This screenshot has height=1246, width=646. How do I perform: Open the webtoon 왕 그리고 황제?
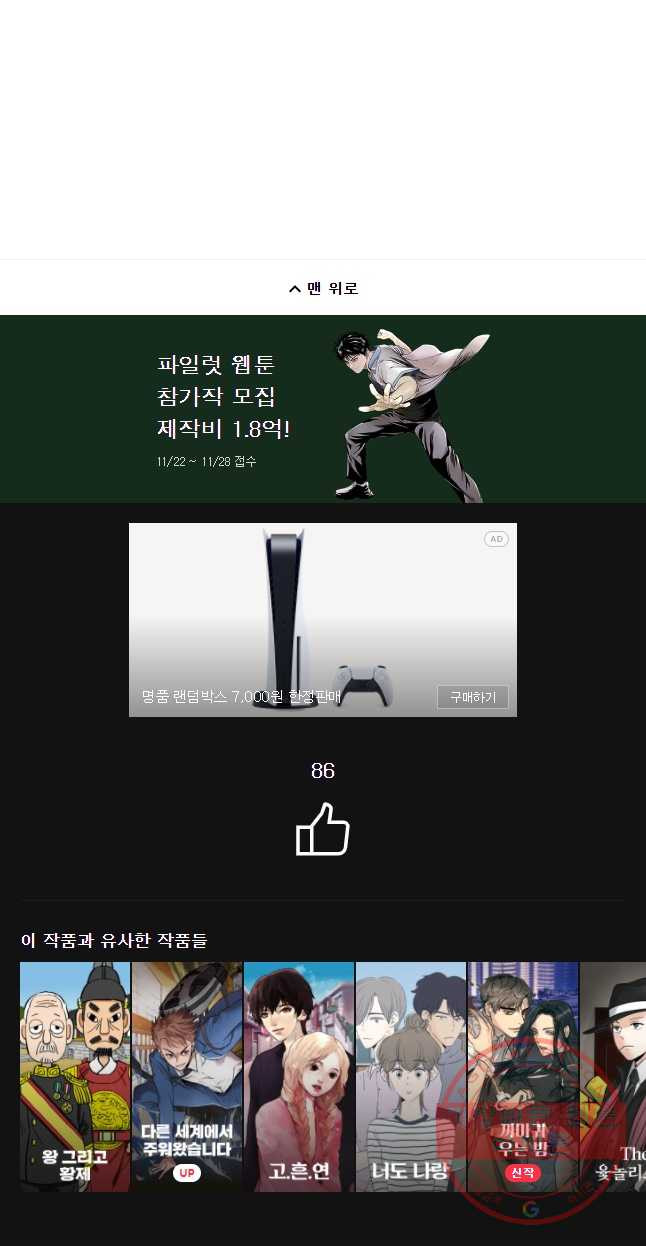pyautogui.click(x=75, y=1077)
